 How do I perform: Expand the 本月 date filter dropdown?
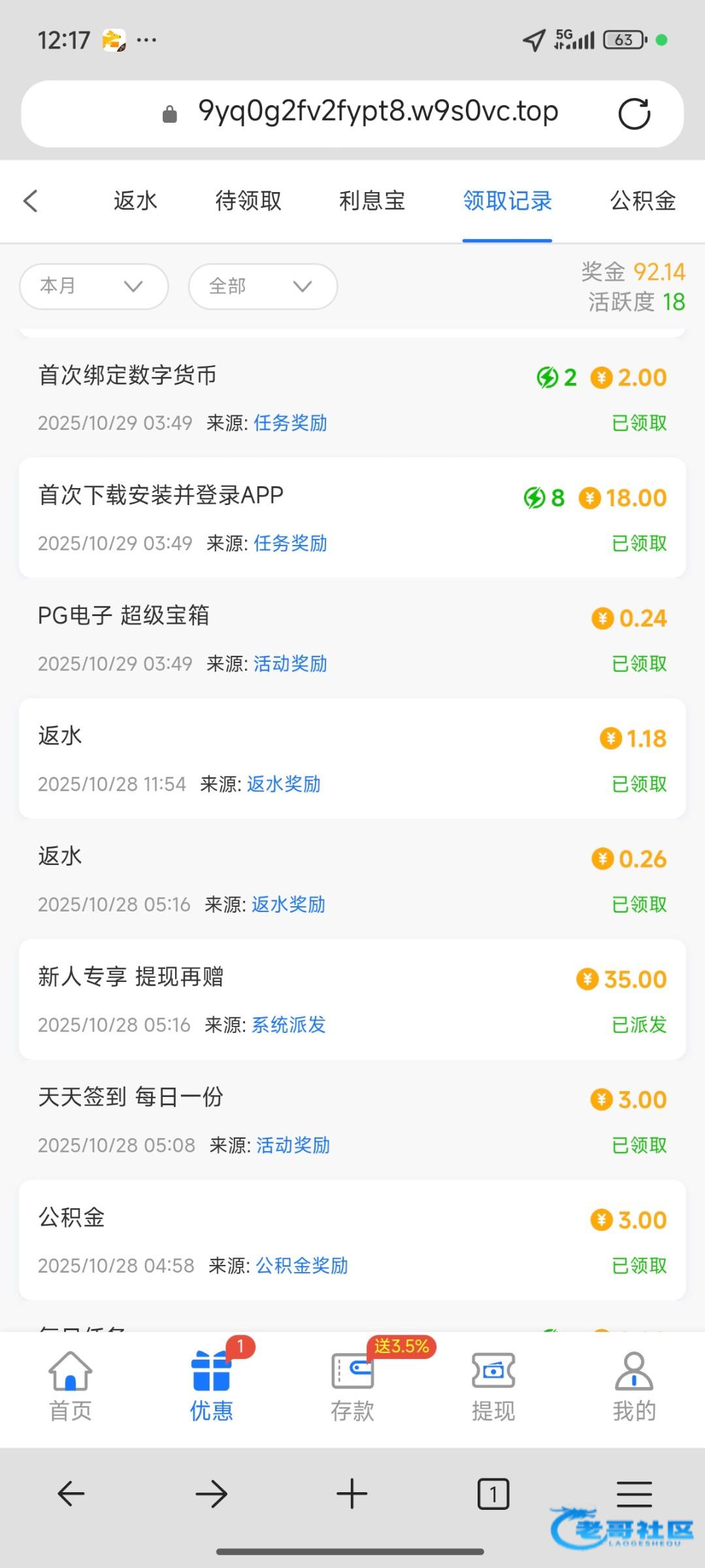point(93,286)
